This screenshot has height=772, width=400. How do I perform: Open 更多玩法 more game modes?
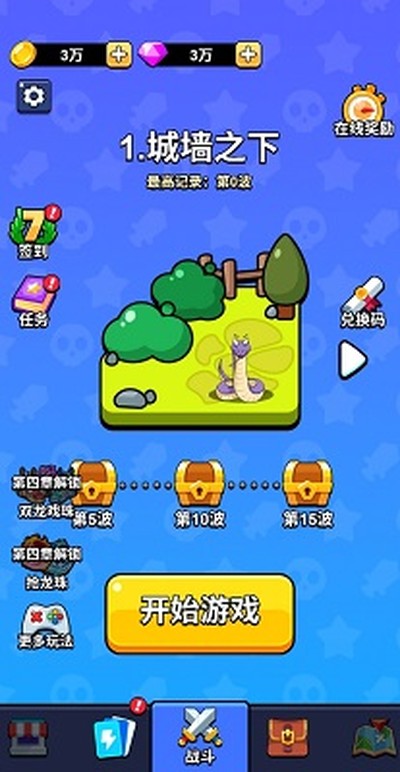point(46,626)
